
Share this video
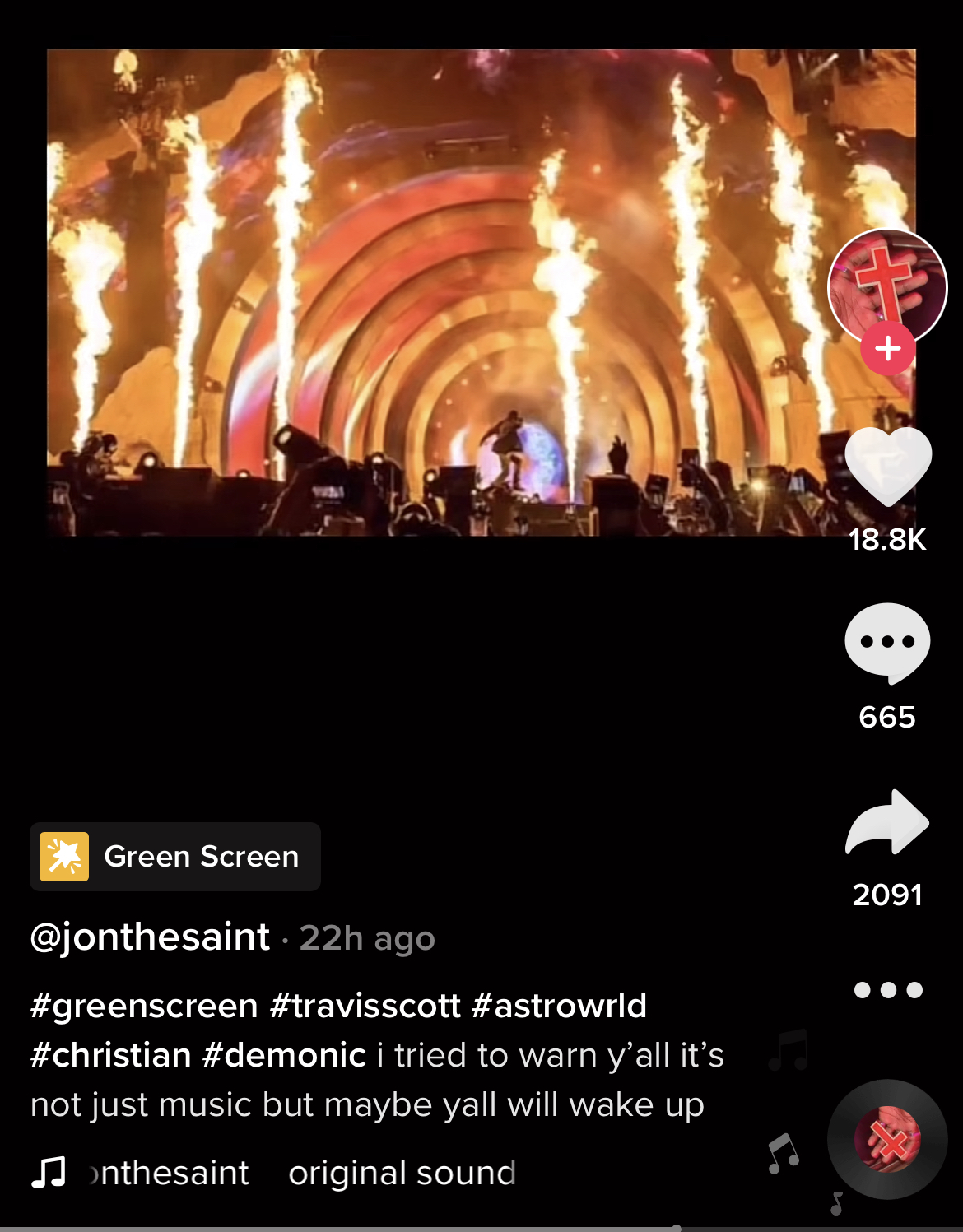click(887, 822)
